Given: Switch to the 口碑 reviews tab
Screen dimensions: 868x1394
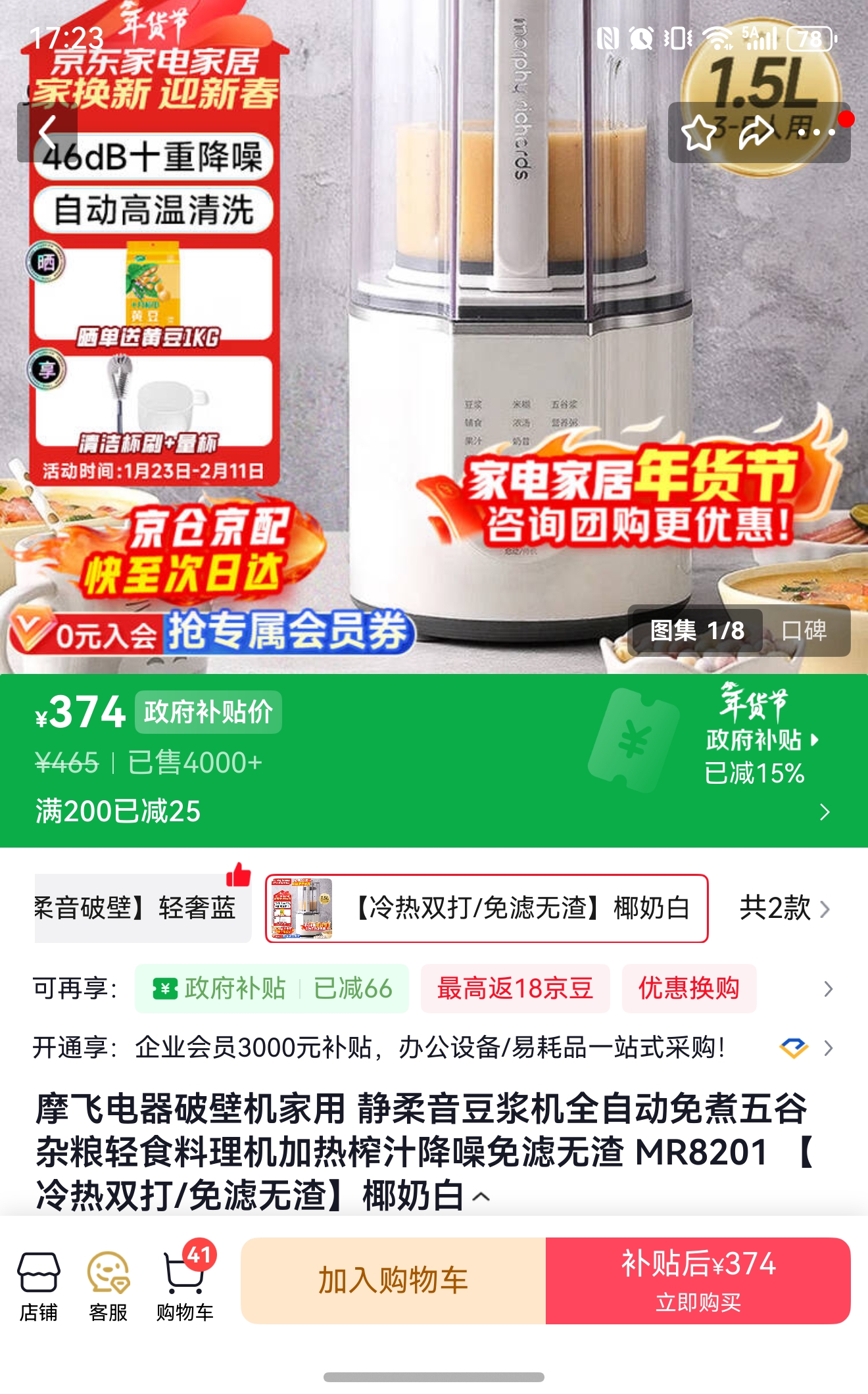Looking at the screenshot, I should (804, 631).
